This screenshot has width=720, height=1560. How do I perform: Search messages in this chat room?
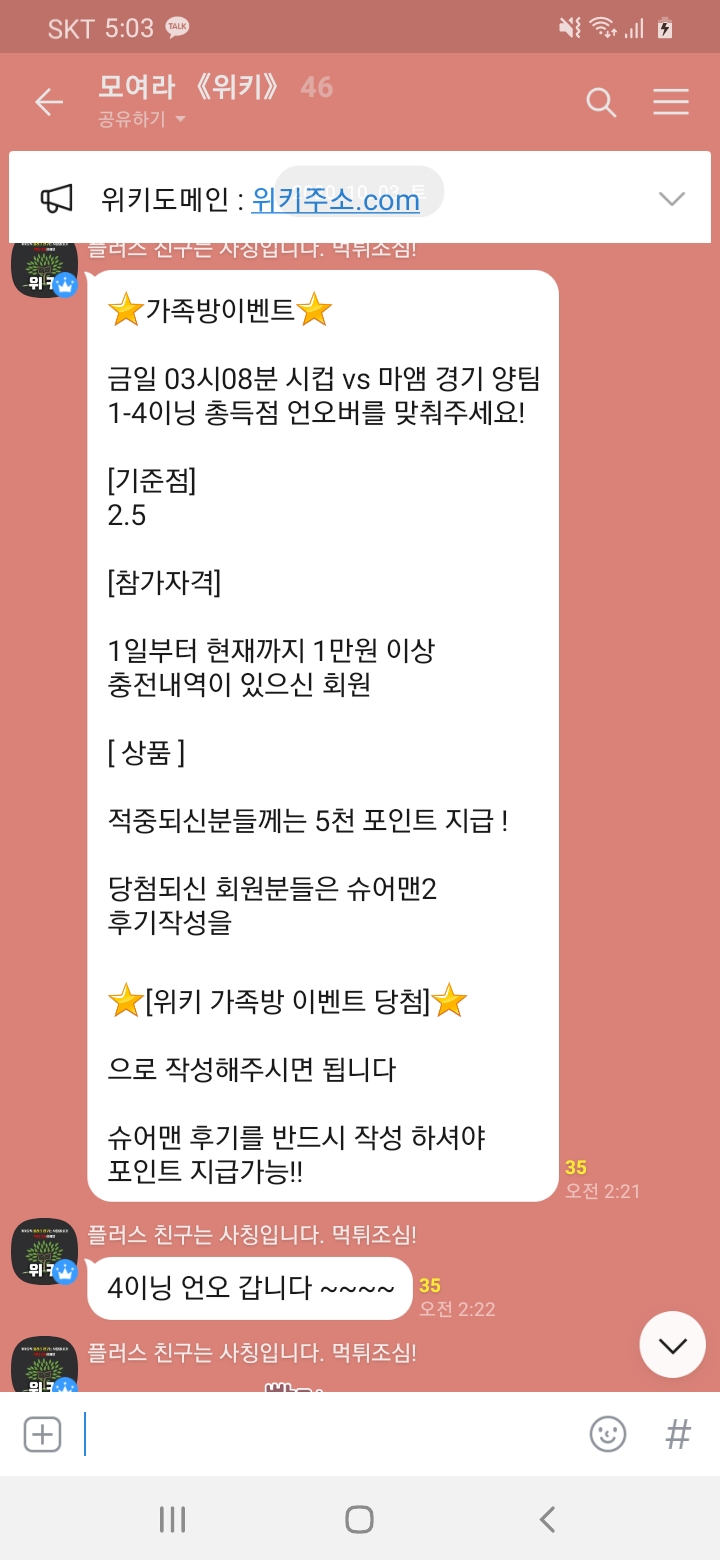click(600, 102)
